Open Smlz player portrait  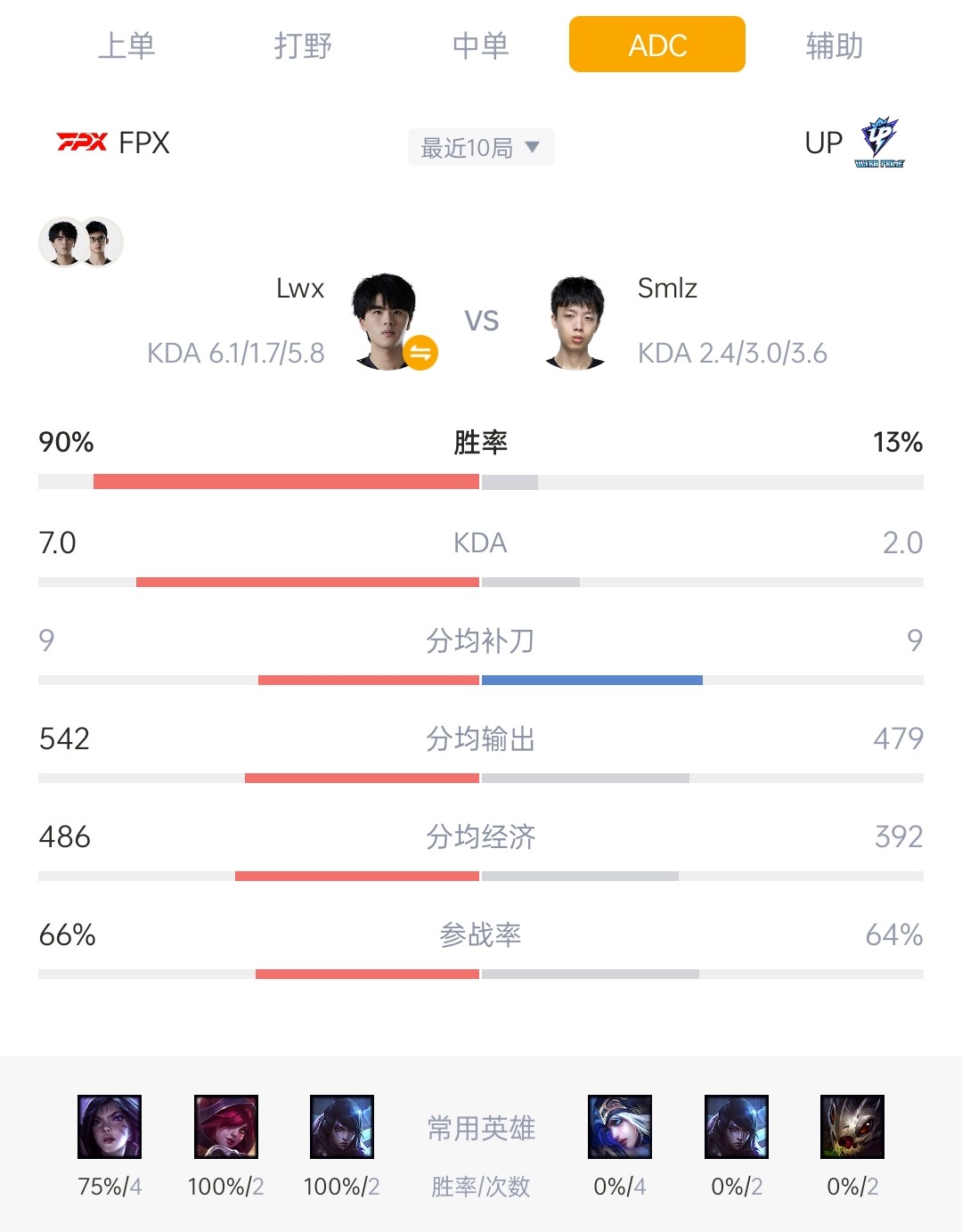click(x=575, y=322)
